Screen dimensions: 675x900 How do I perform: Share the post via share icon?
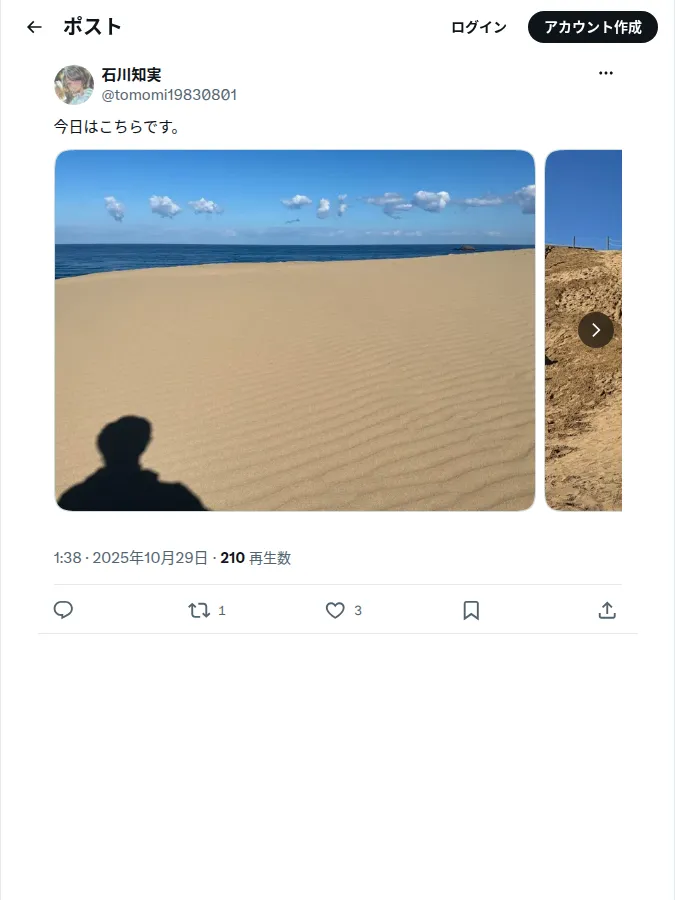[x=607, y=610]
